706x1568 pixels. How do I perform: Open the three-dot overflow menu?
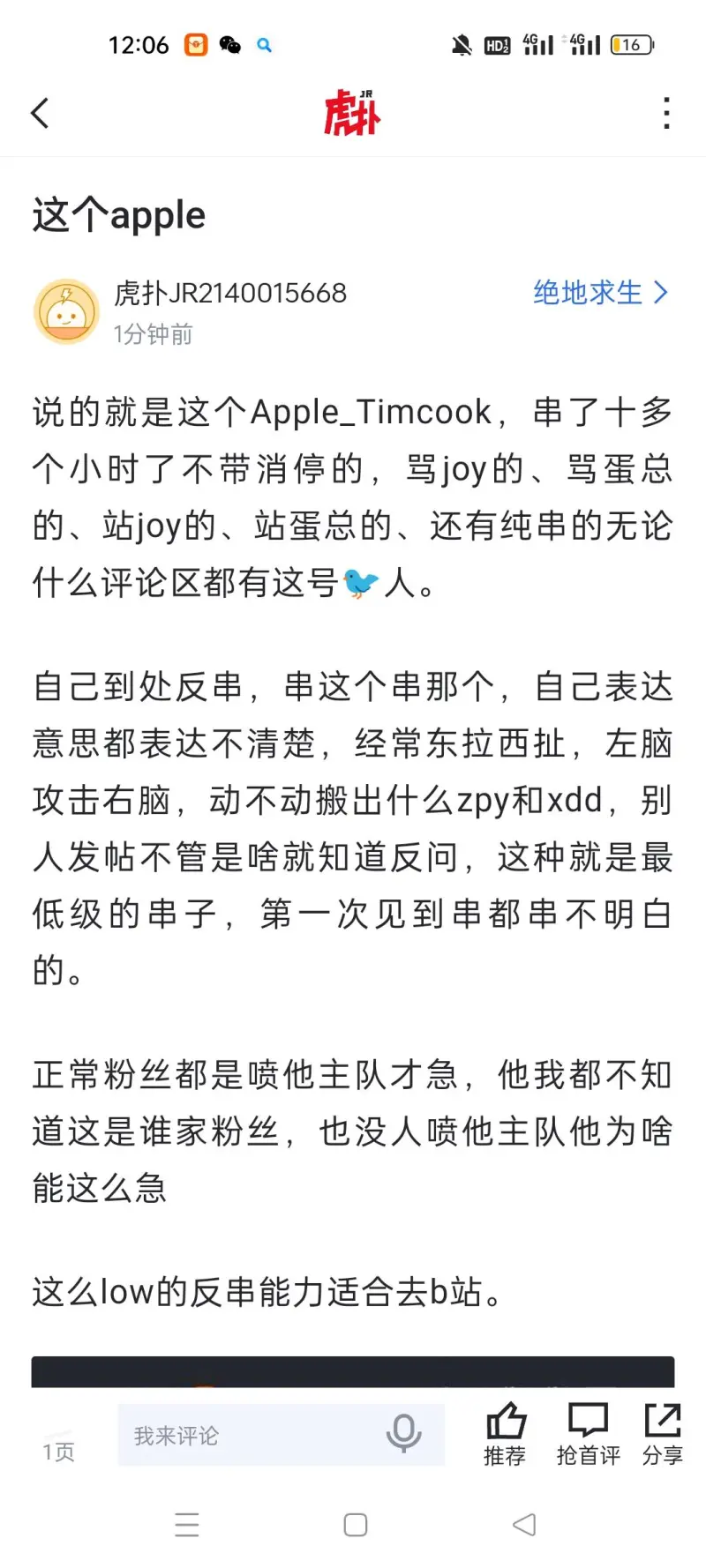coord(666,113)
